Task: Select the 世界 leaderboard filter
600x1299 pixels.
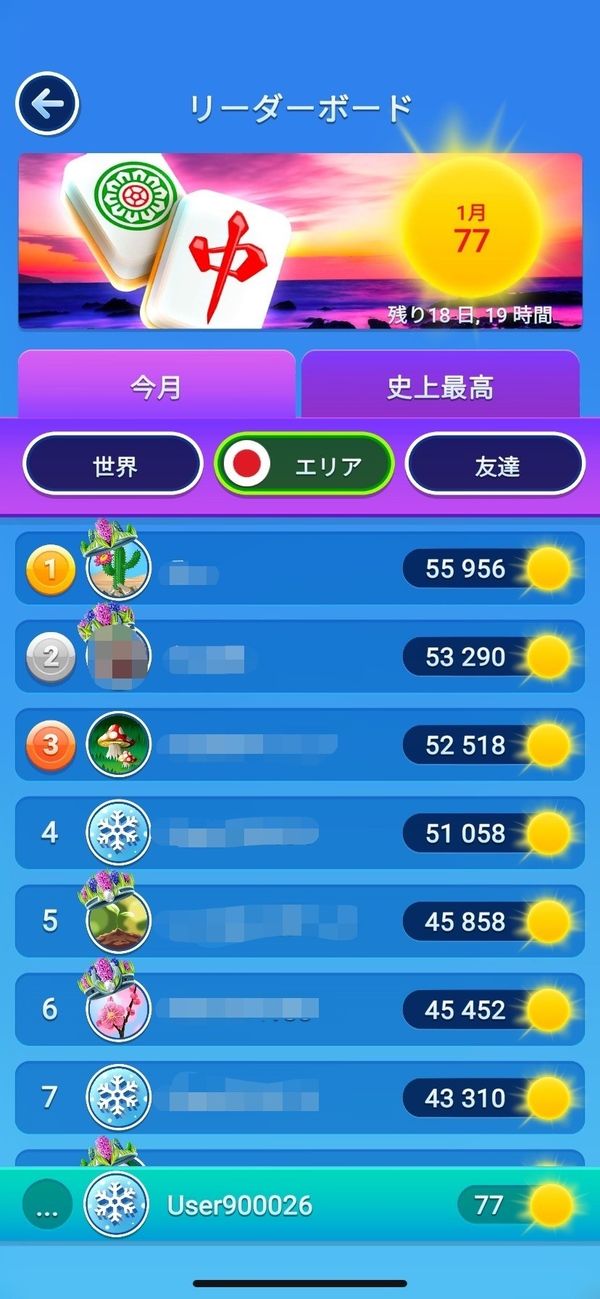Action: point(113,464)
